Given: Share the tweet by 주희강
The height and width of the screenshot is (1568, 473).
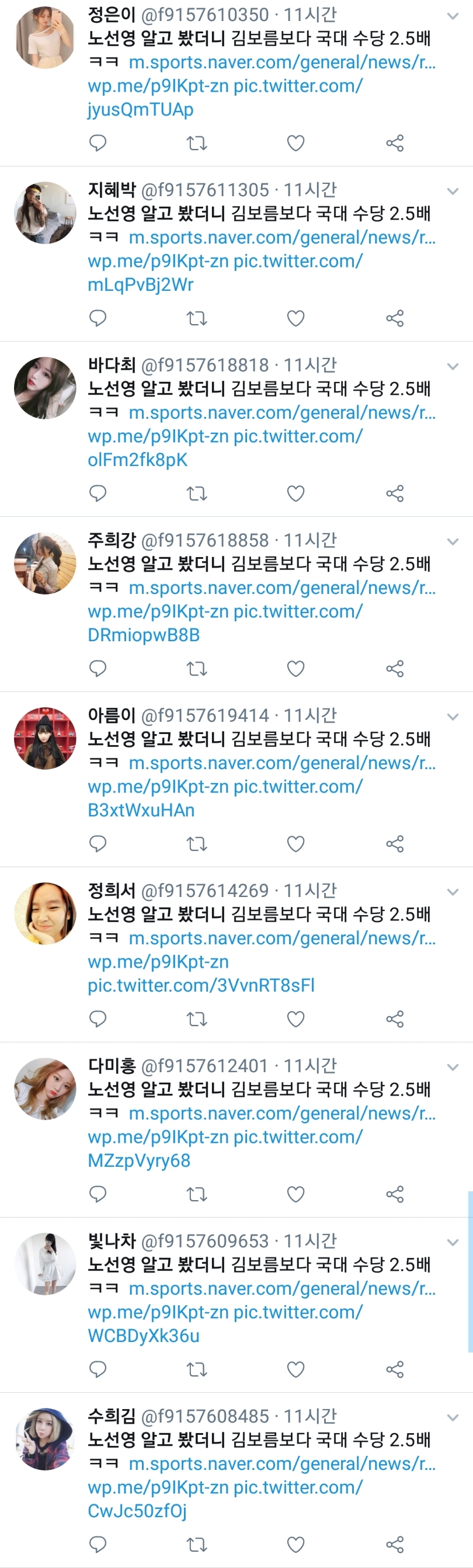Looking at the screenshot, I should pyautogui.click(x=395, y=668).
